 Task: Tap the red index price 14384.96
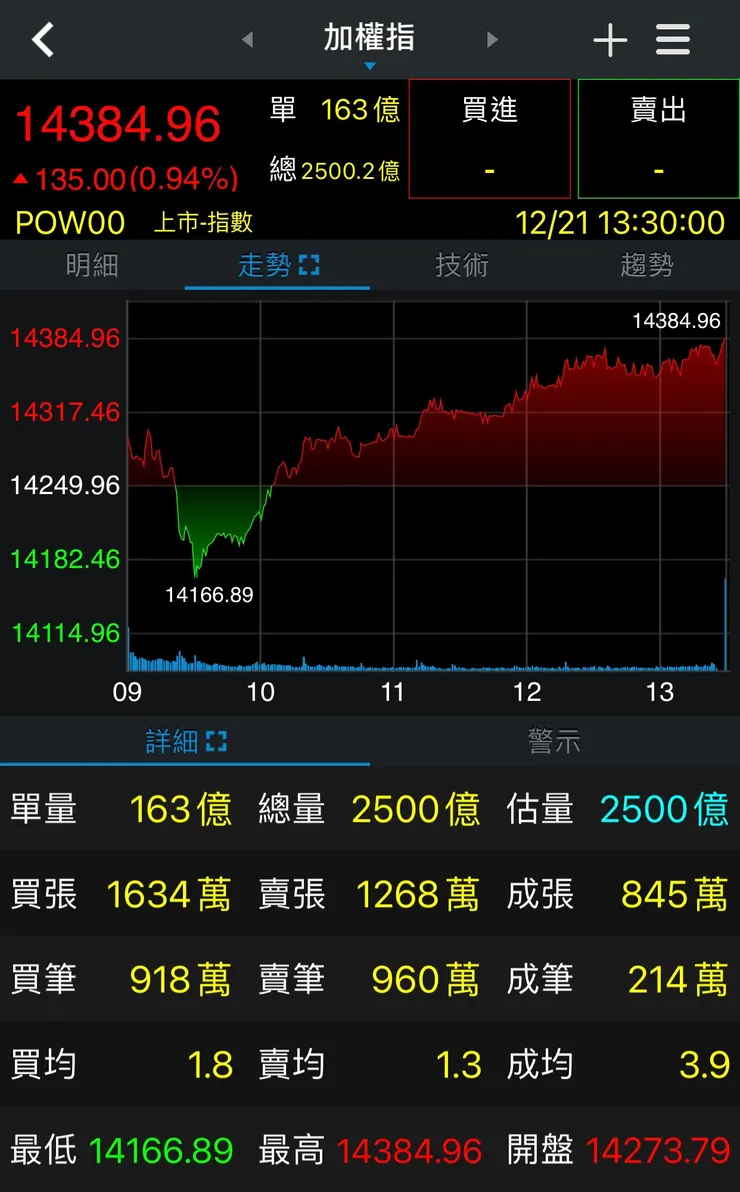[x=119, y=124]
